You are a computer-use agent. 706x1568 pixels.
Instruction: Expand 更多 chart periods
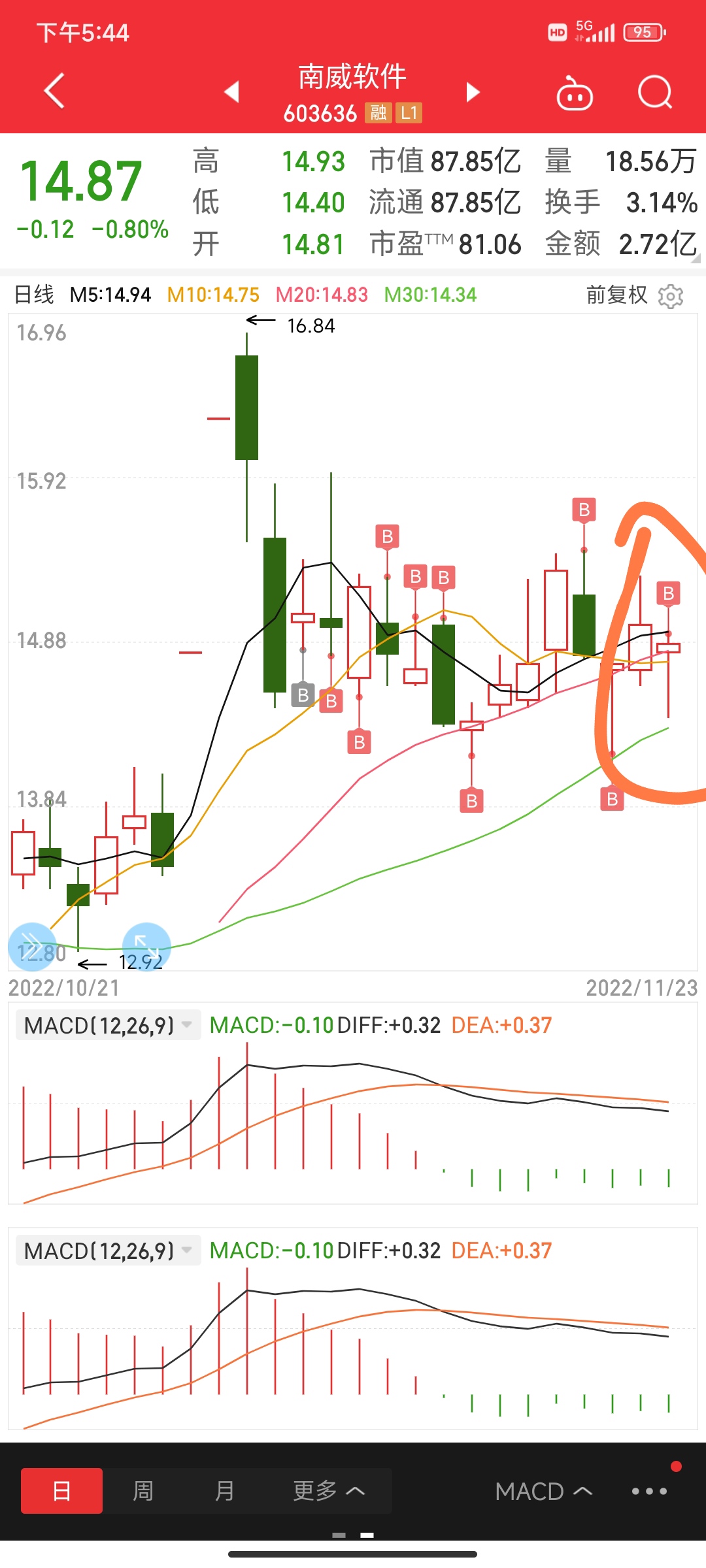329,1491
